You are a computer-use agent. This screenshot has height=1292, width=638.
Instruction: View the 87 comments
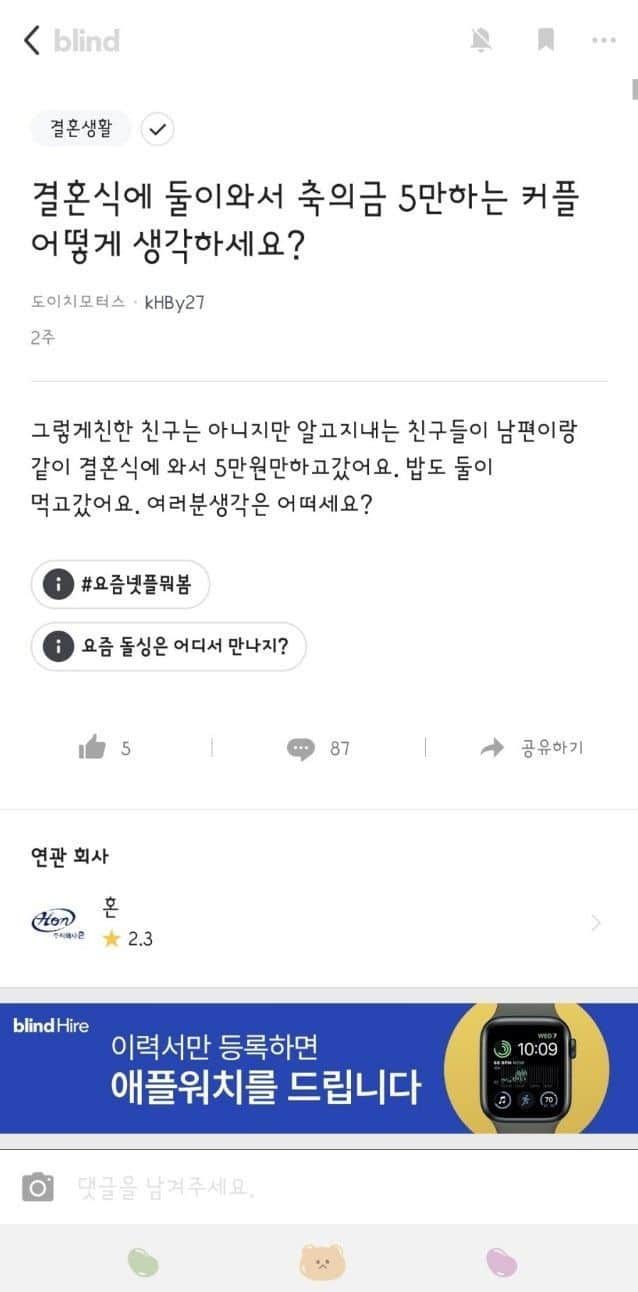318,748
